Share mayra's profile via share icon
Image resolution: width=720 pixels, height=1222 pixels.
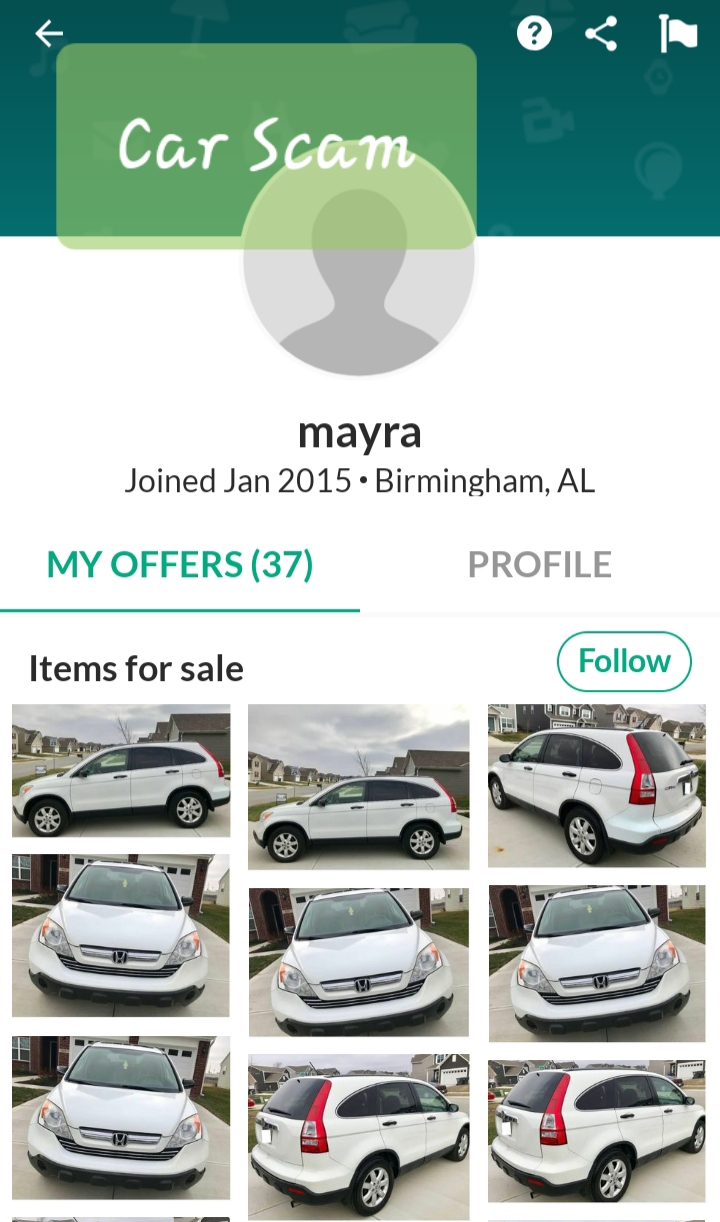[x=602, y=32]
